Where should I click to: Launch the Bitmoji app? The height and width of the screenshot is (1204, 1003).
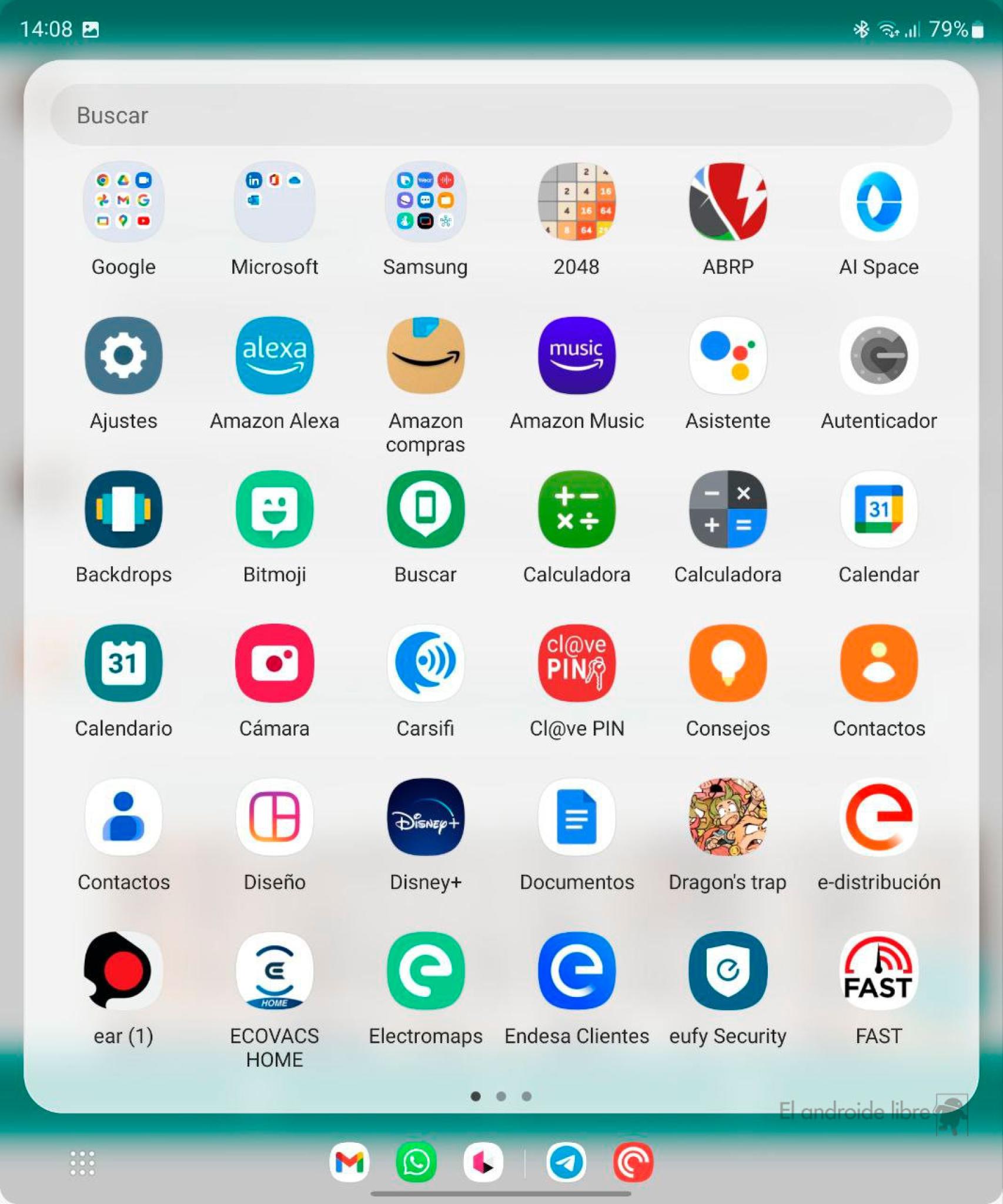point(275,509)
